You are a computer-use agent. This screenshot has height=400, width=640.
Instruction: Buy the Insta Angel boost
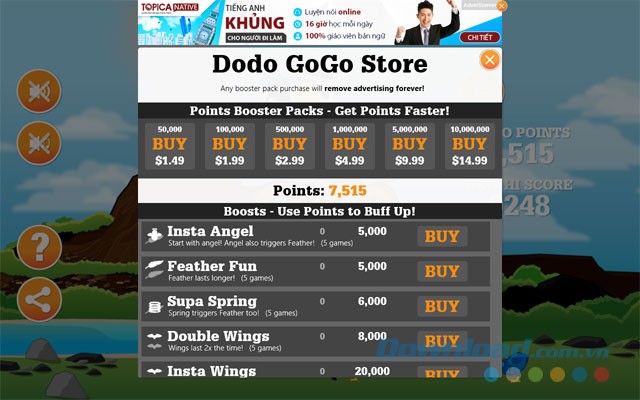[442, 237]
